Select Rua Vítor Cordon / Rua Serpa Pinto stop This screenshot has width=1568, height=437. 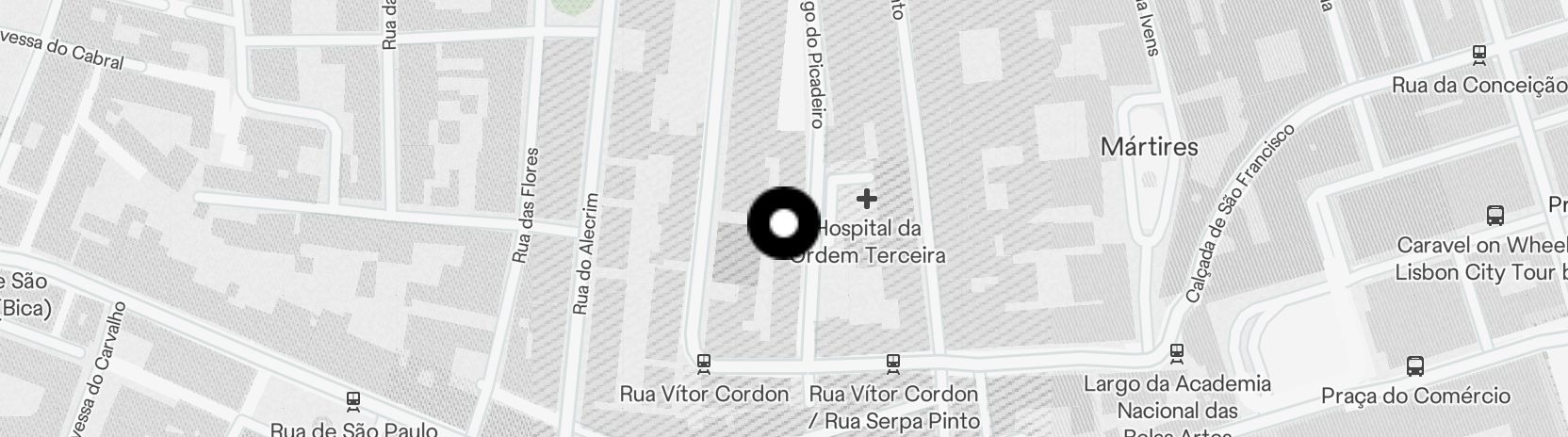pyautogui.click(x=893, y=363)
